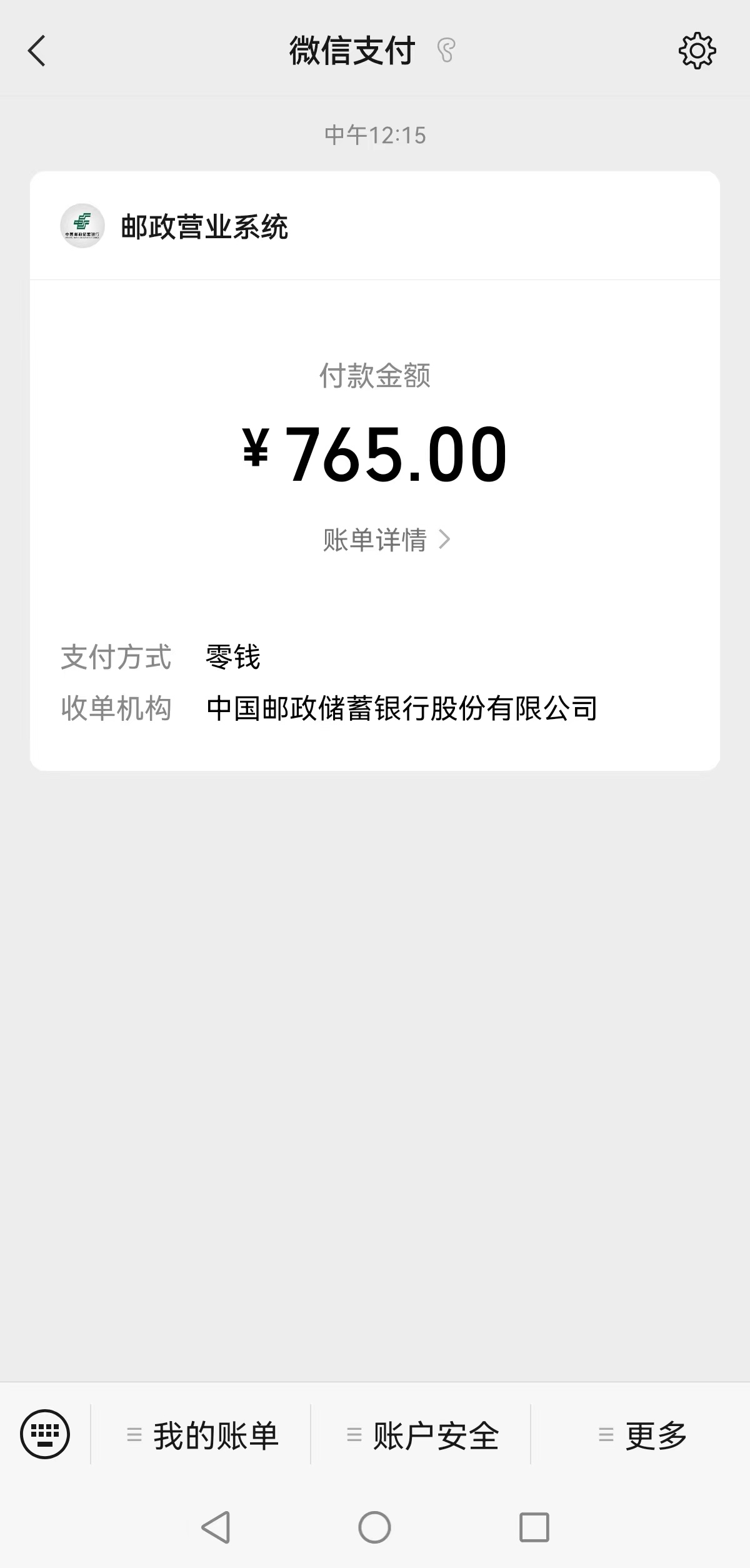
Task: Open system recent apps
Action: coord(534,1527)
